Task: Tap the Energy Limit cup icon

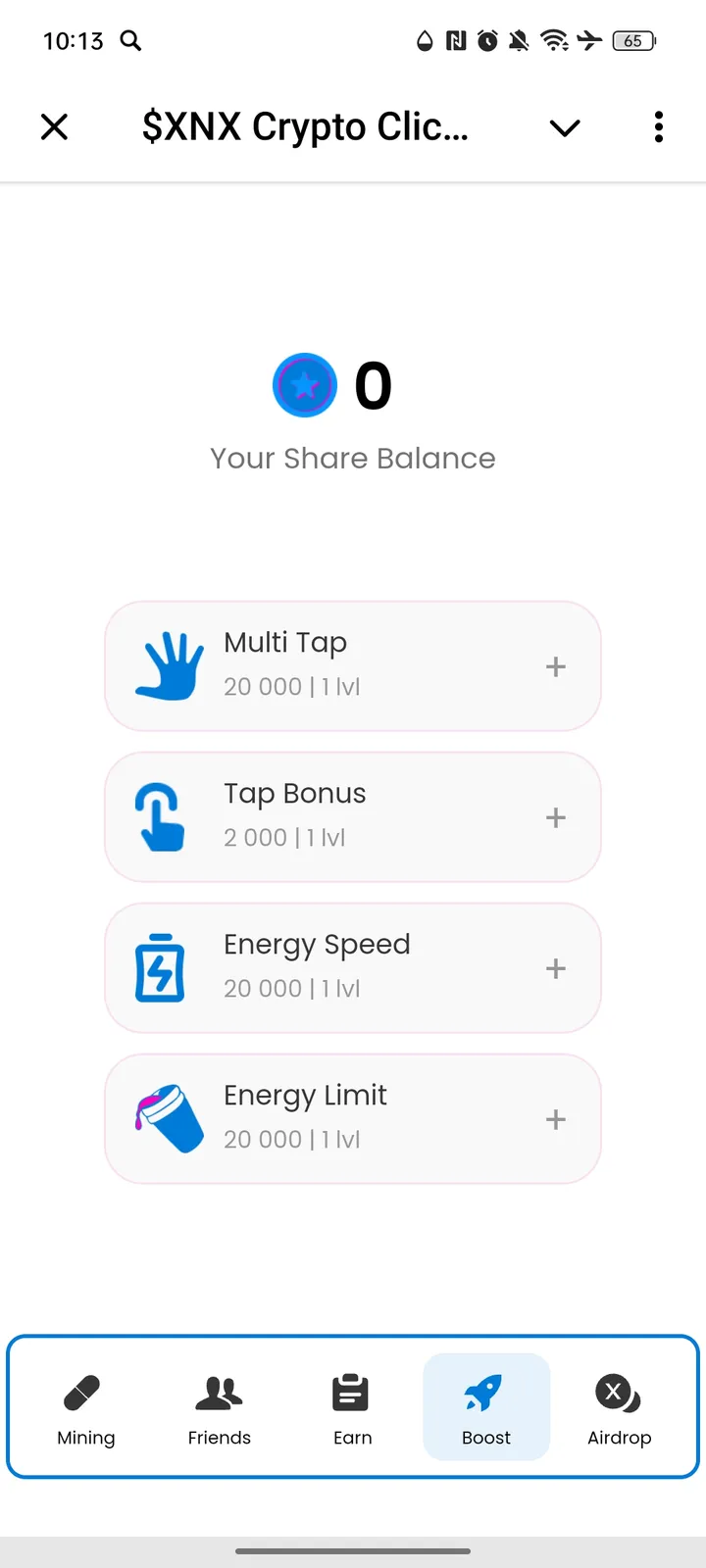Action: click(x=161, y=1118)
